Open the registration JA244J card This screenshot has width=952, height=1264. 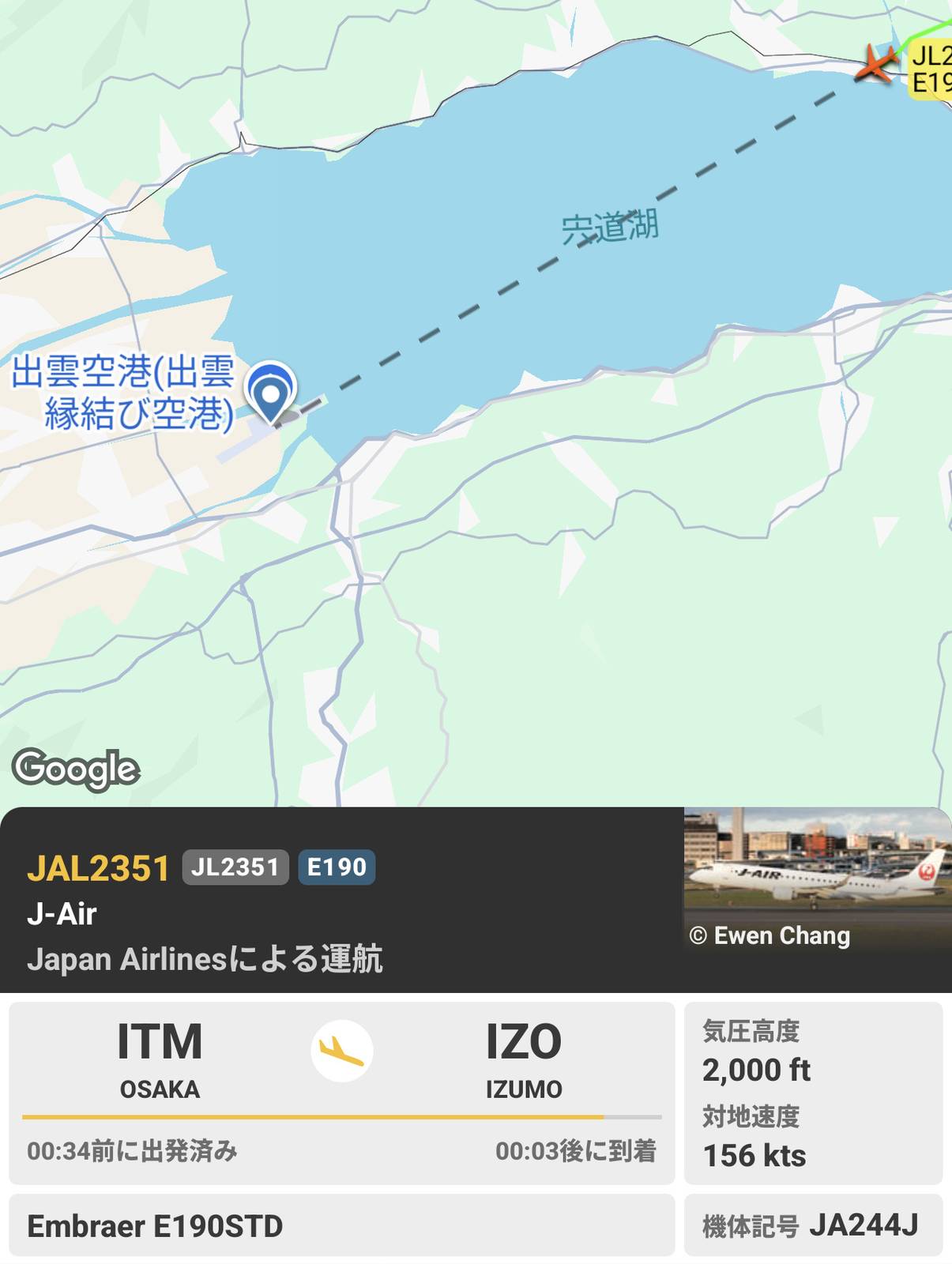(x=813, y=1225)
